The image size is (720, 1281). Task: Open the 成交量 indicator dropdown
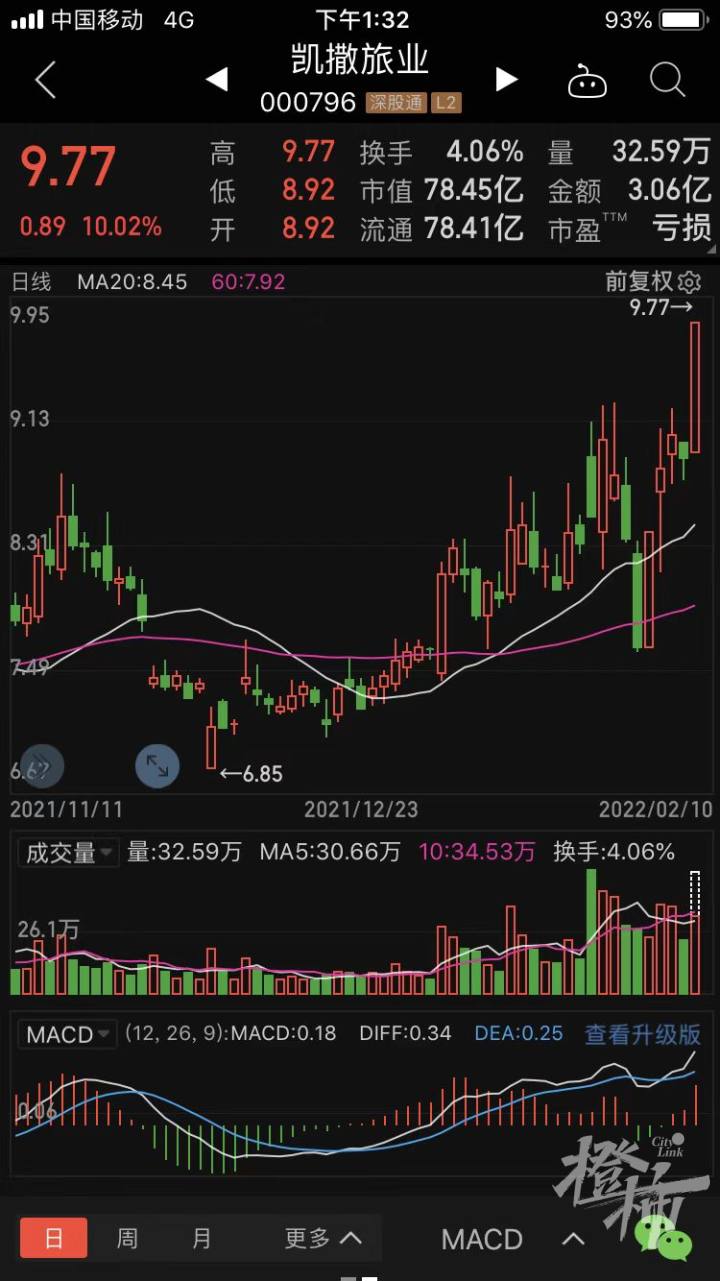point(69,852)
